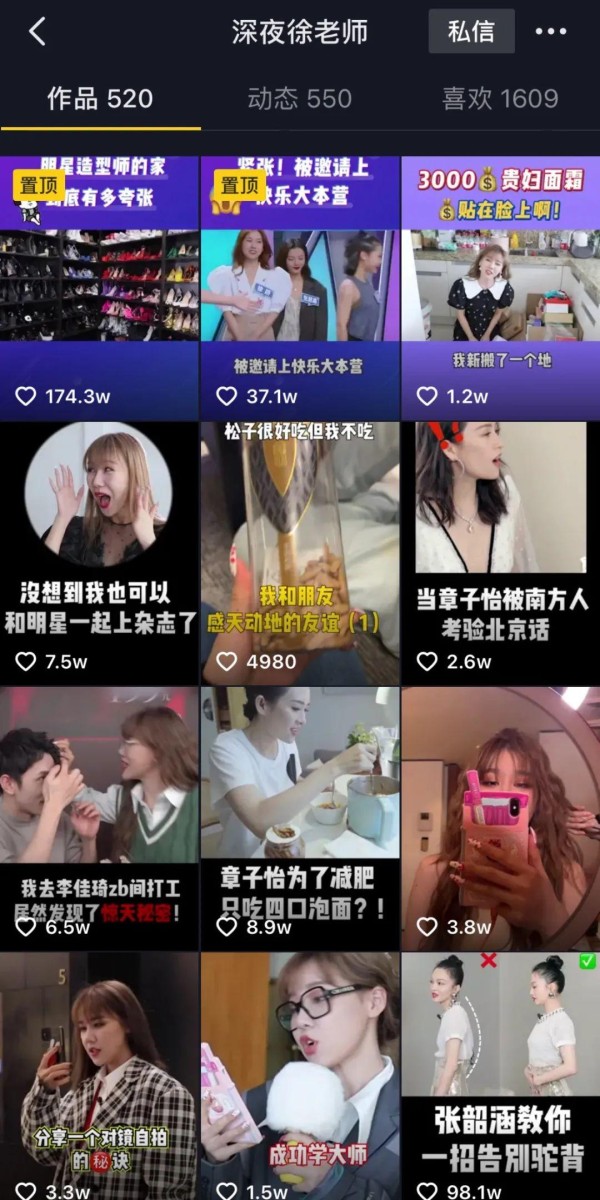Play the 李佳琦zb间打工 video
Screen dimensions: 600x1200
click(x=99, y=818)
